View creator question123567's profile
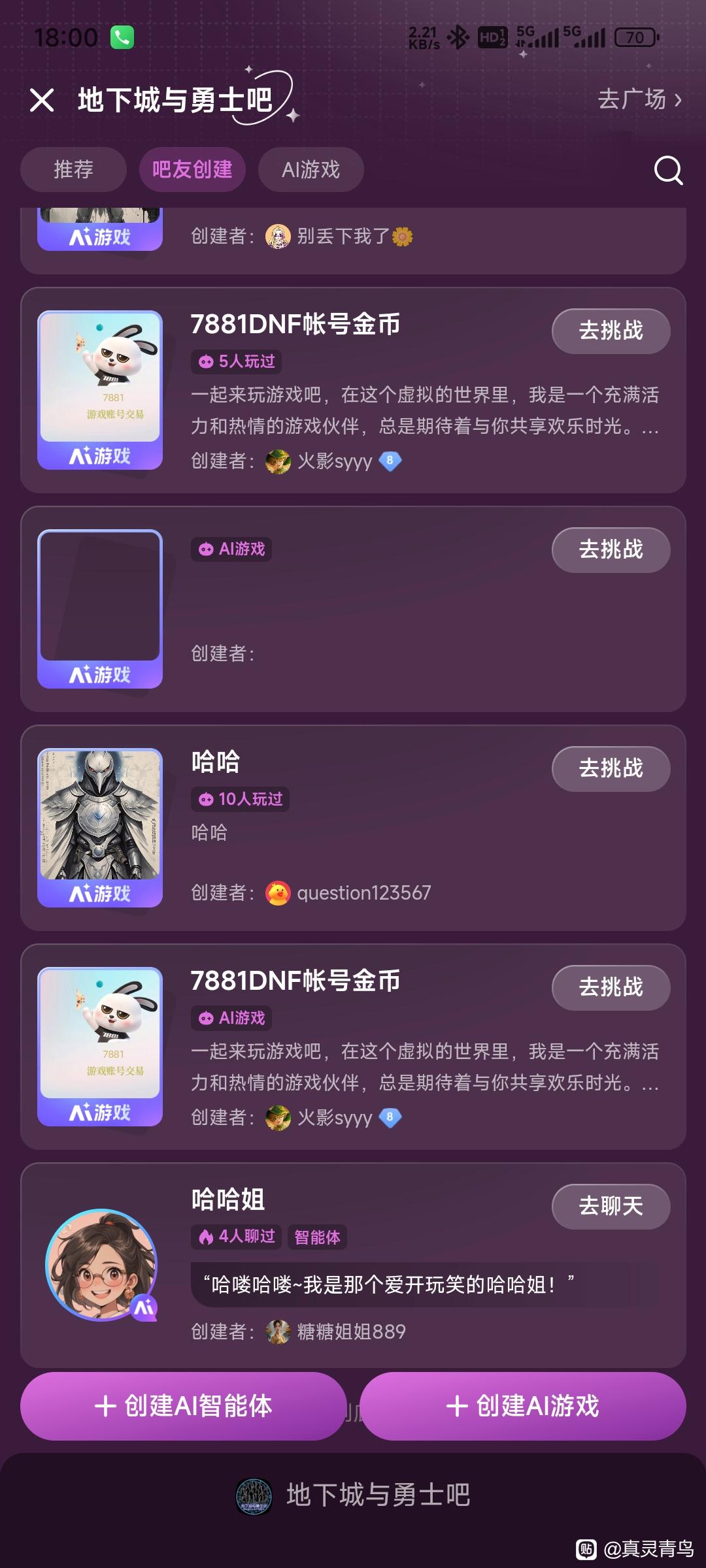 [363, 893]
